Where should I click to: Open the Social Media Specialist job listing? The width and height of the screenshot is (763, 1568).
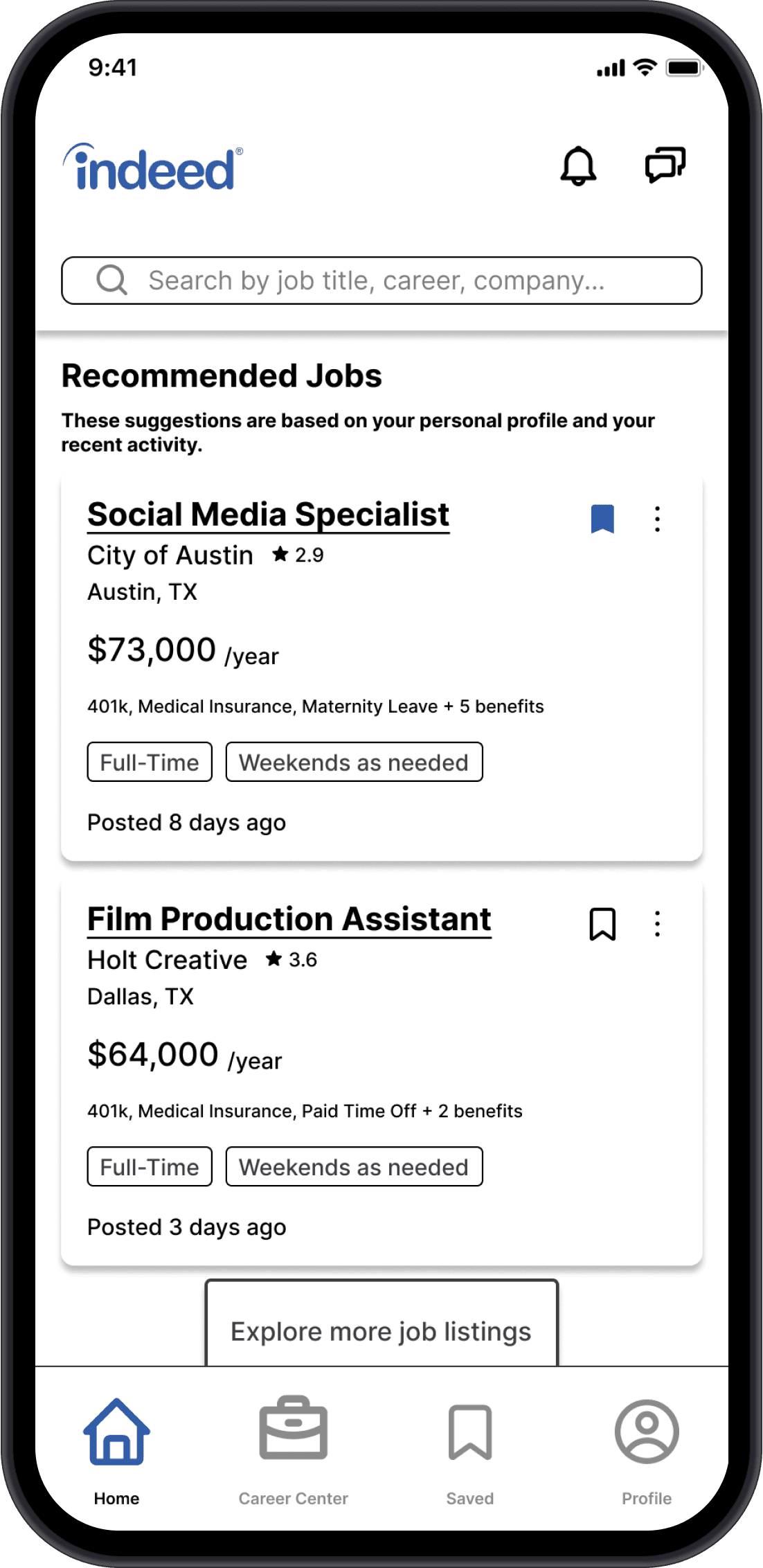coord(268,515)
